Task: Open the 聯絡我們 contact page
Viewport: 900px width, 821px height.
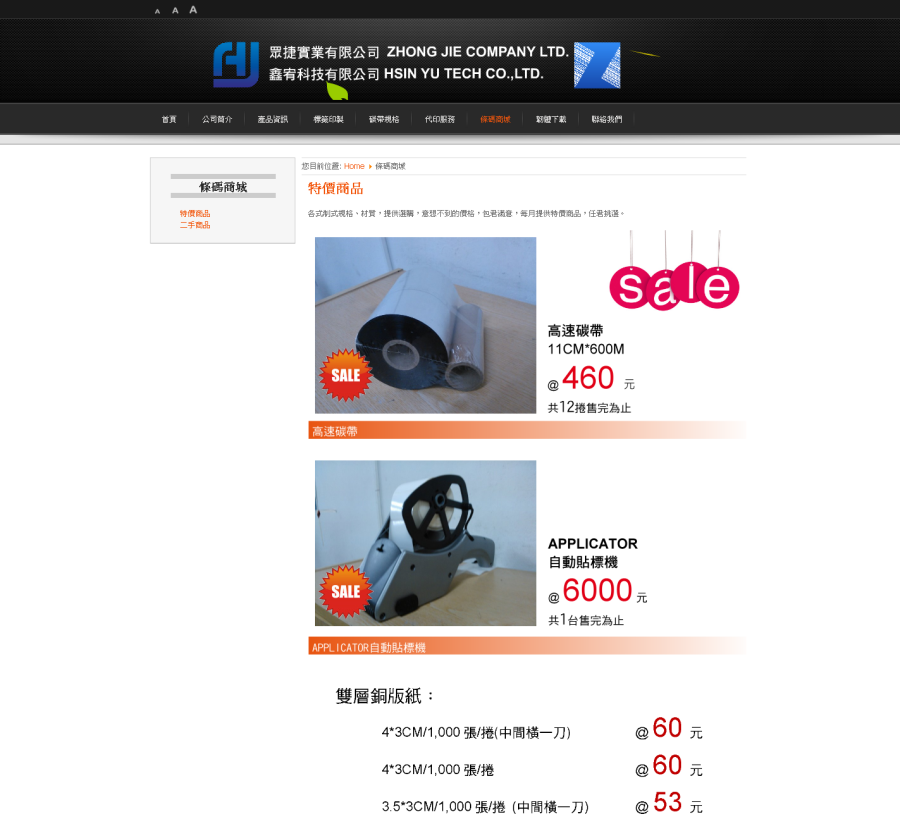Action: pos(606,119)
